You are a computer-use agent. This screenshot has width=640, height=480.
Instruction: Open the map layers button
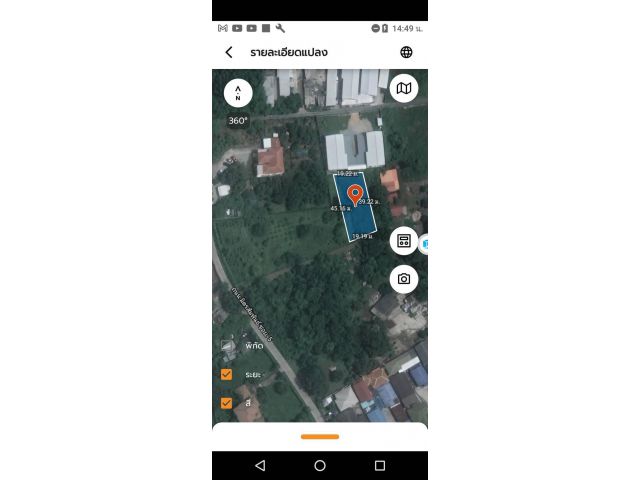[x=404, y=88]
